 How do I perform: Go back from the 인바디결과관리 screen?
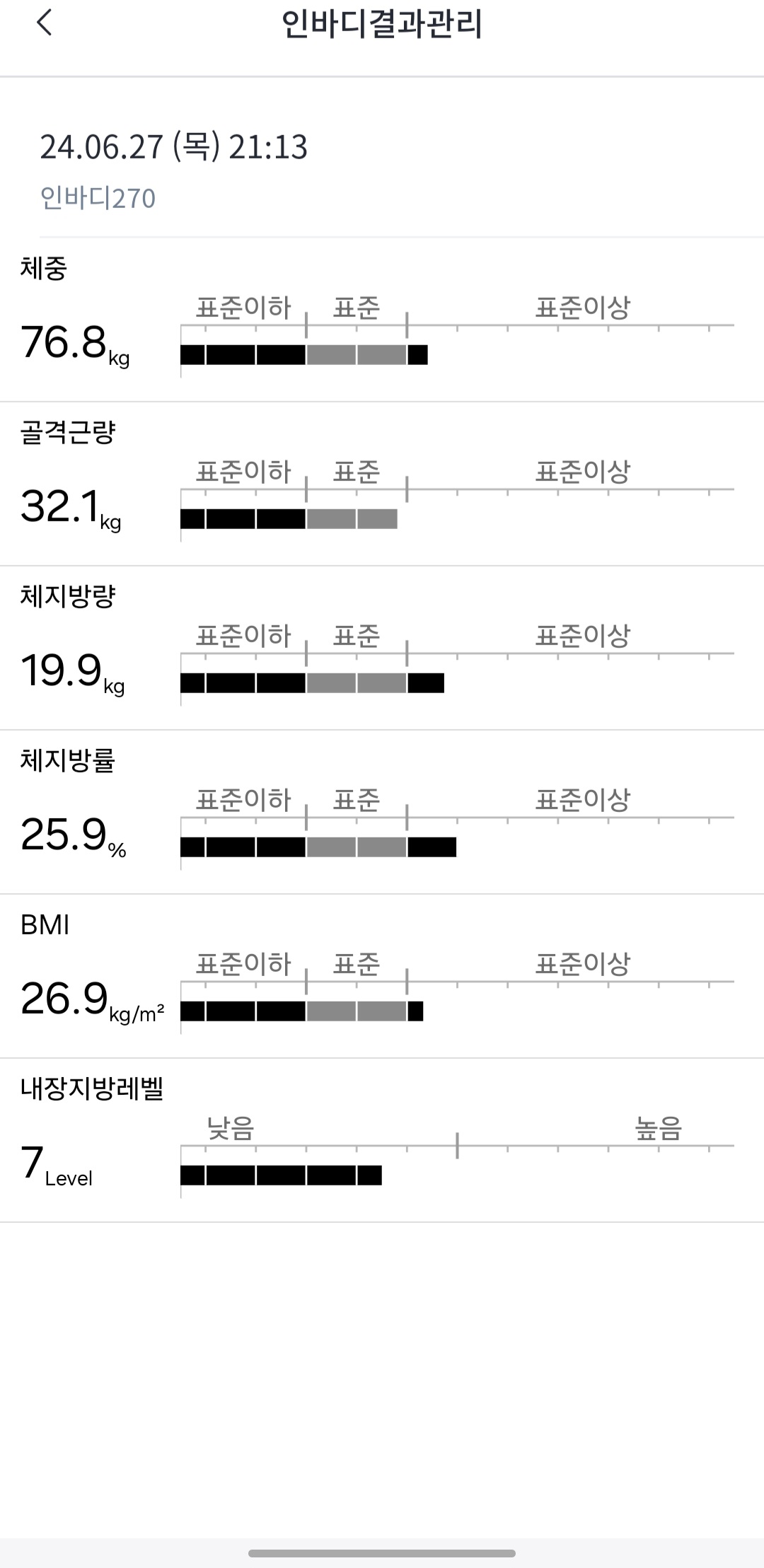(x=44, y=23)
